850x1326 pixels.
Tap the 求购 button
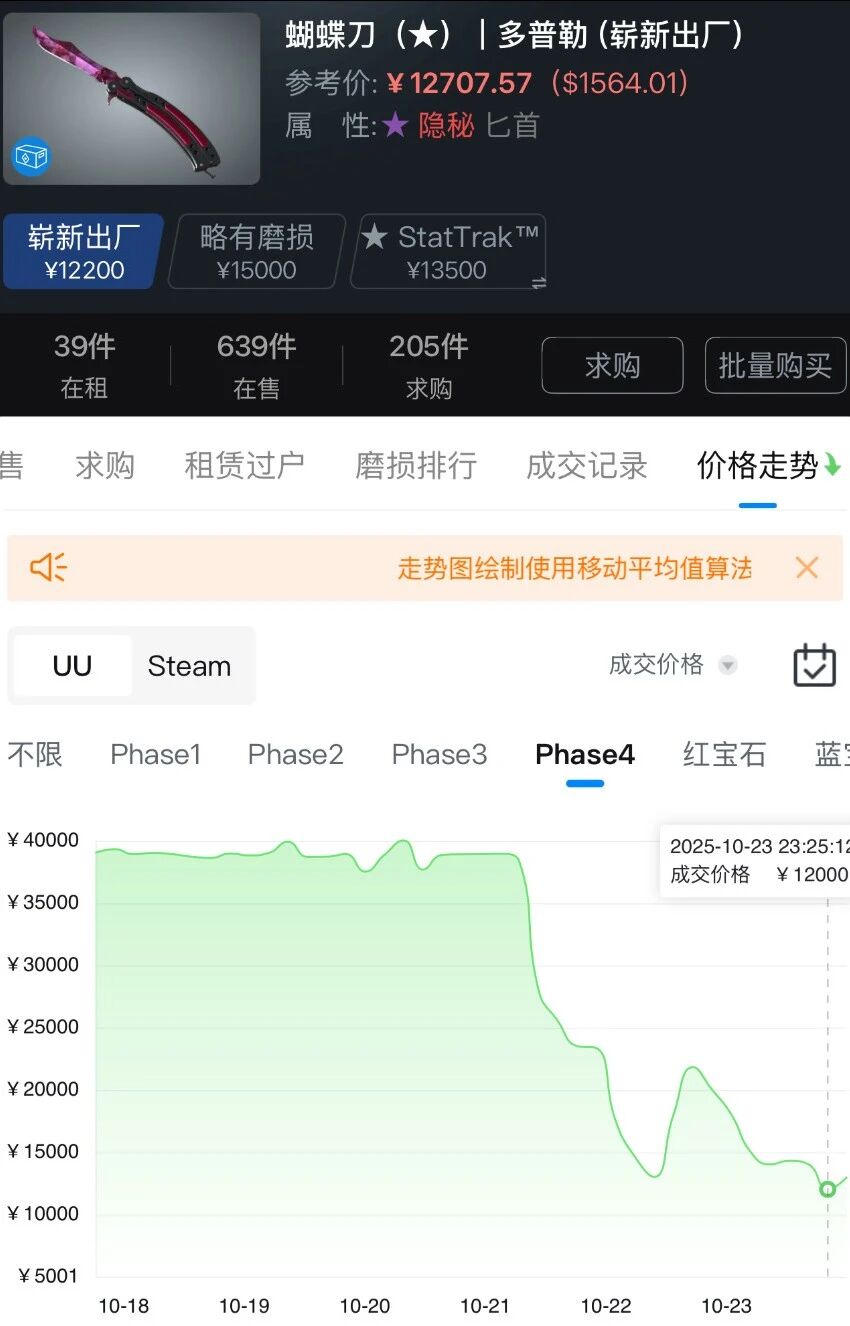(x=612, y=366)
